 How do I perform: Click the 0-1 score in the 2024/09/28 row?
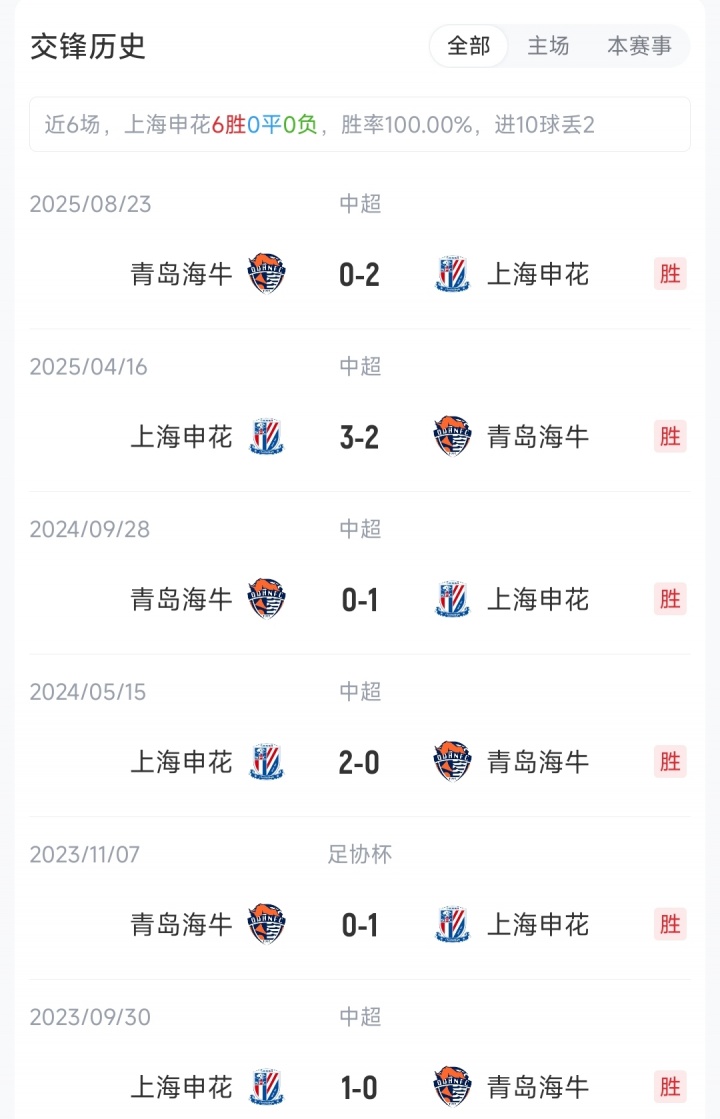tap(358, 599)
